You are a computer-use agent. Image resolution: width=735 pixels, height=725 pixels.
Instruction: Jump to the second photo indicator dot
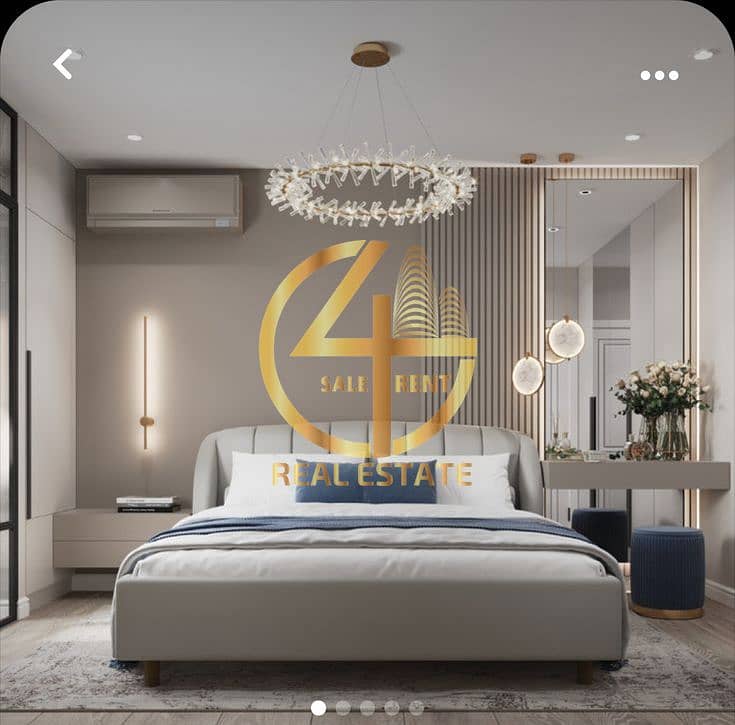click(x=343, y=707)
